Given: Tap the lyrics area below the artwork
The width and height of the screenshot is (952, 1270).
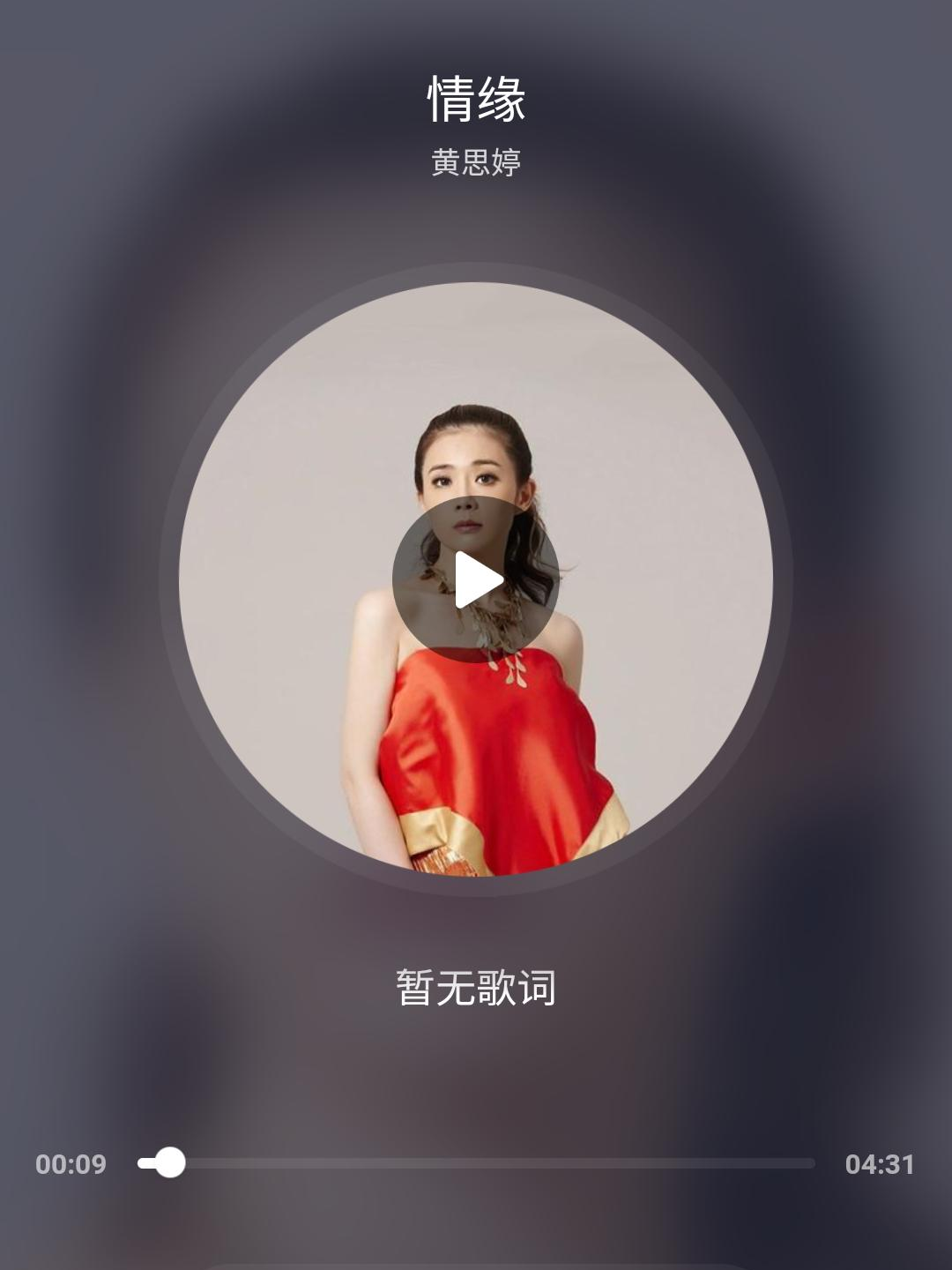Looking at the screenshot, I should 477,985.
